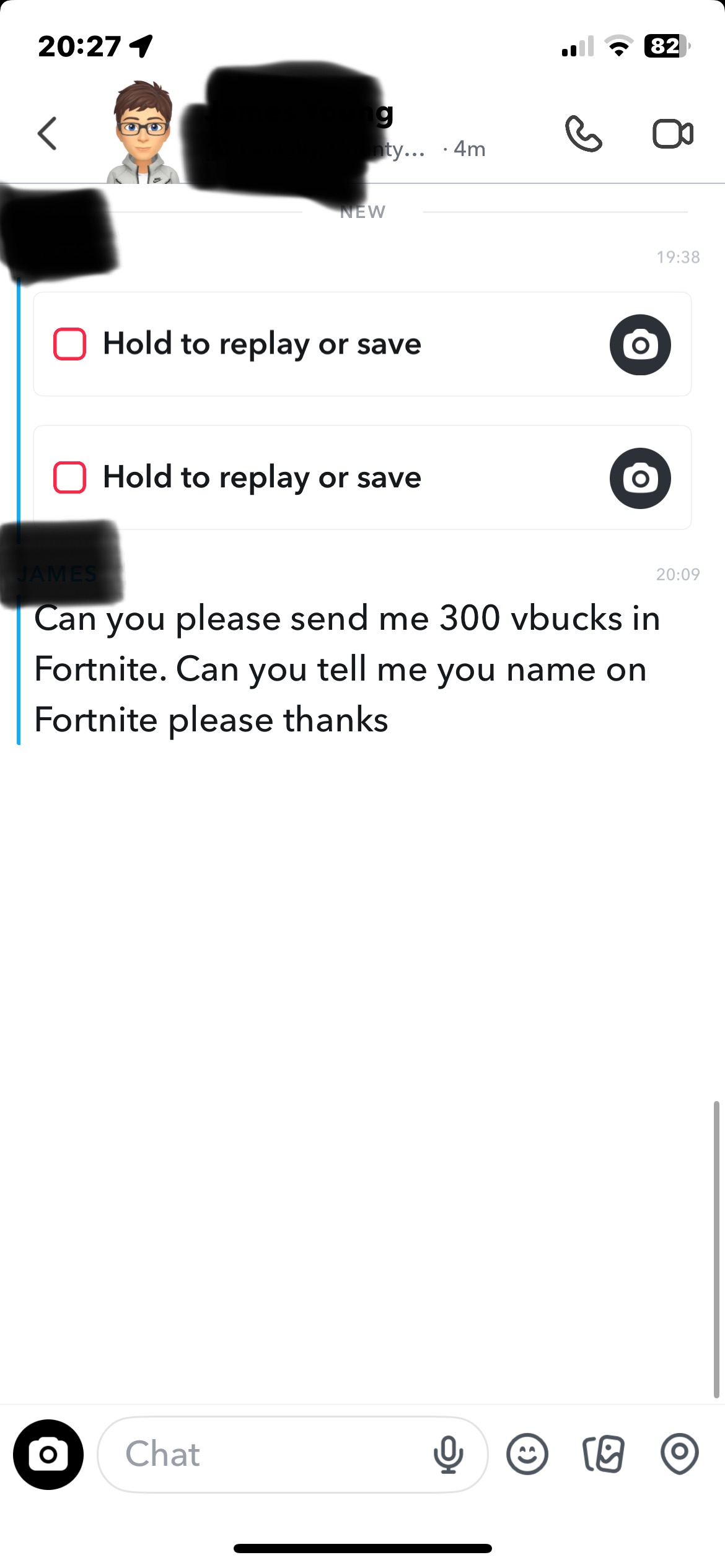Open the photo gallery cards icon
This screenshot has width=725, height=1568.
[x=604, y=1454]
